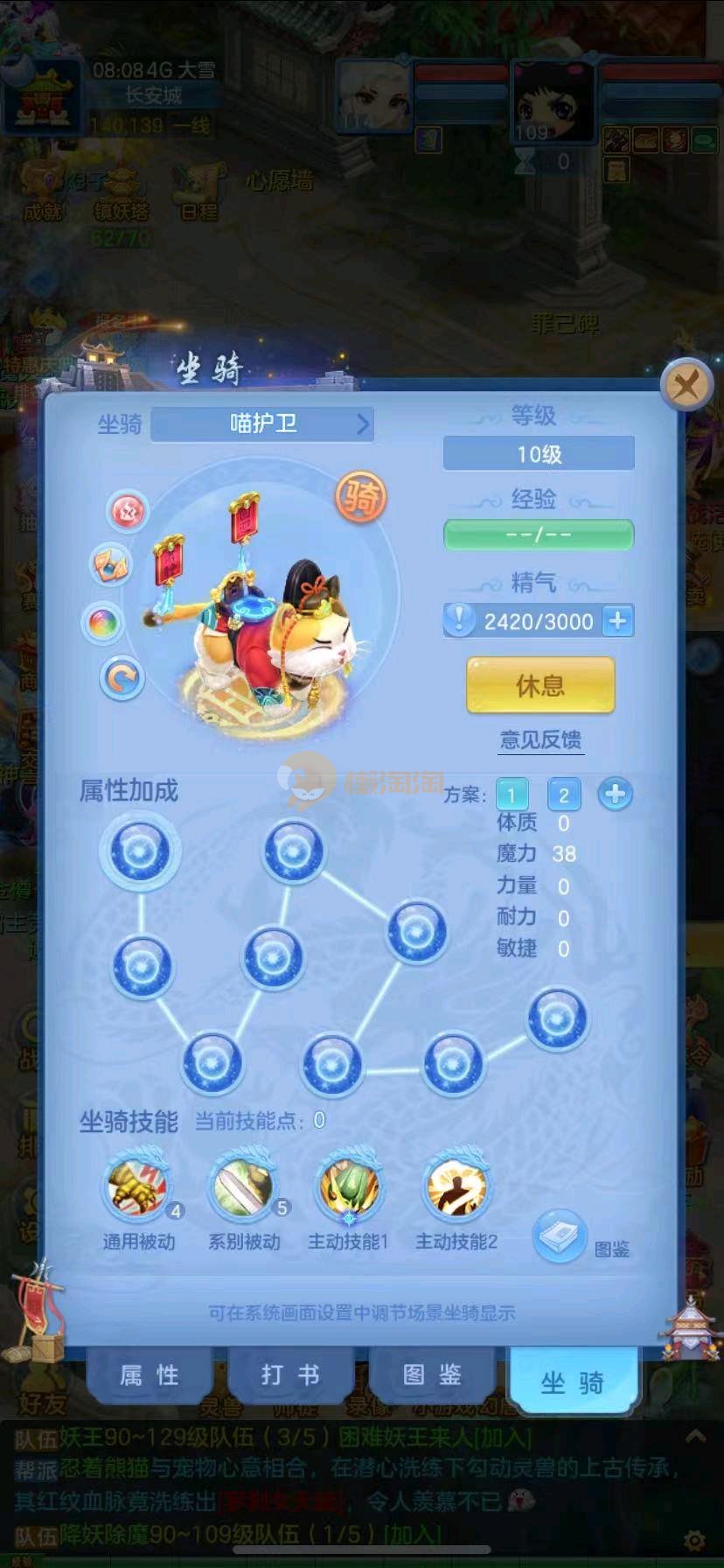Select attribute plan 1
Screen dimensions: 724x1568
pos(512,794)
